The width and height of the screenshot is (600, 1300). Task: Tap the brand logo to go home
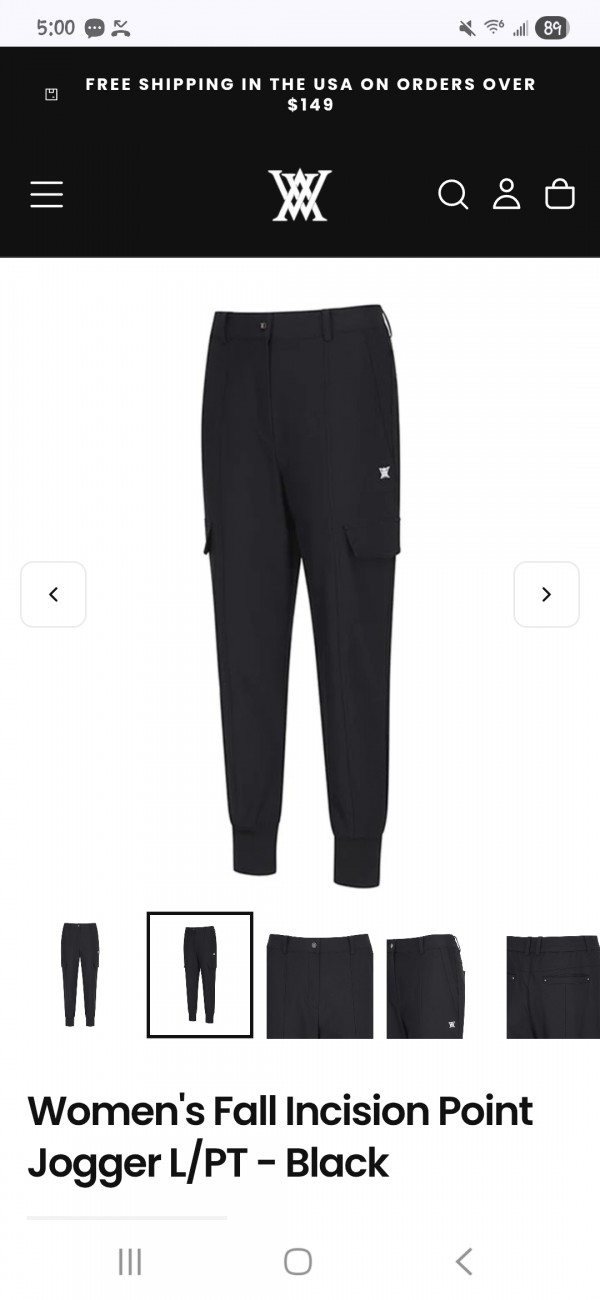coord(299,195)
